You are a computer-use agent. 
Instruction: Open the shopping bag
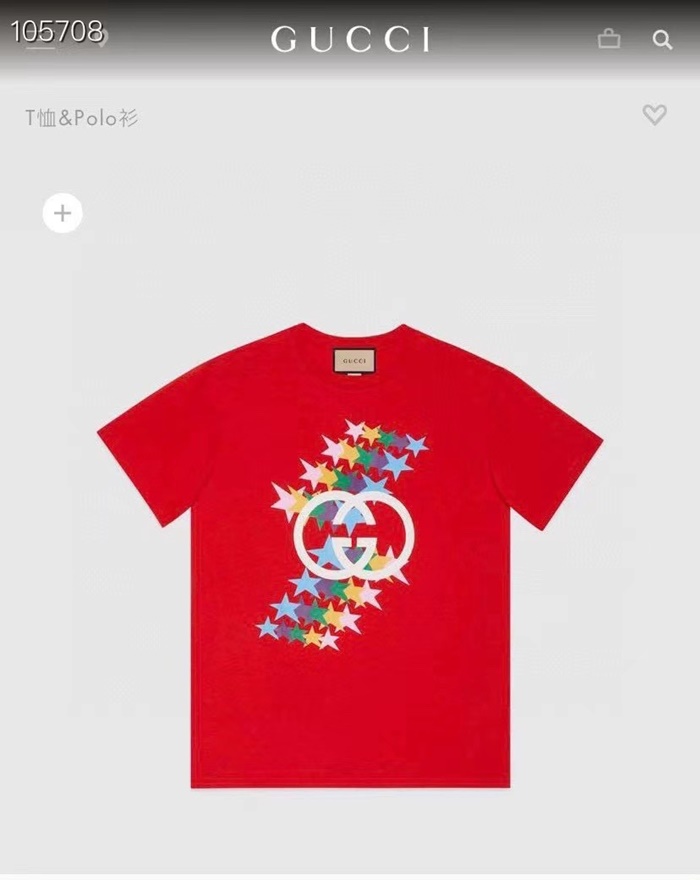tap(608, 39)
